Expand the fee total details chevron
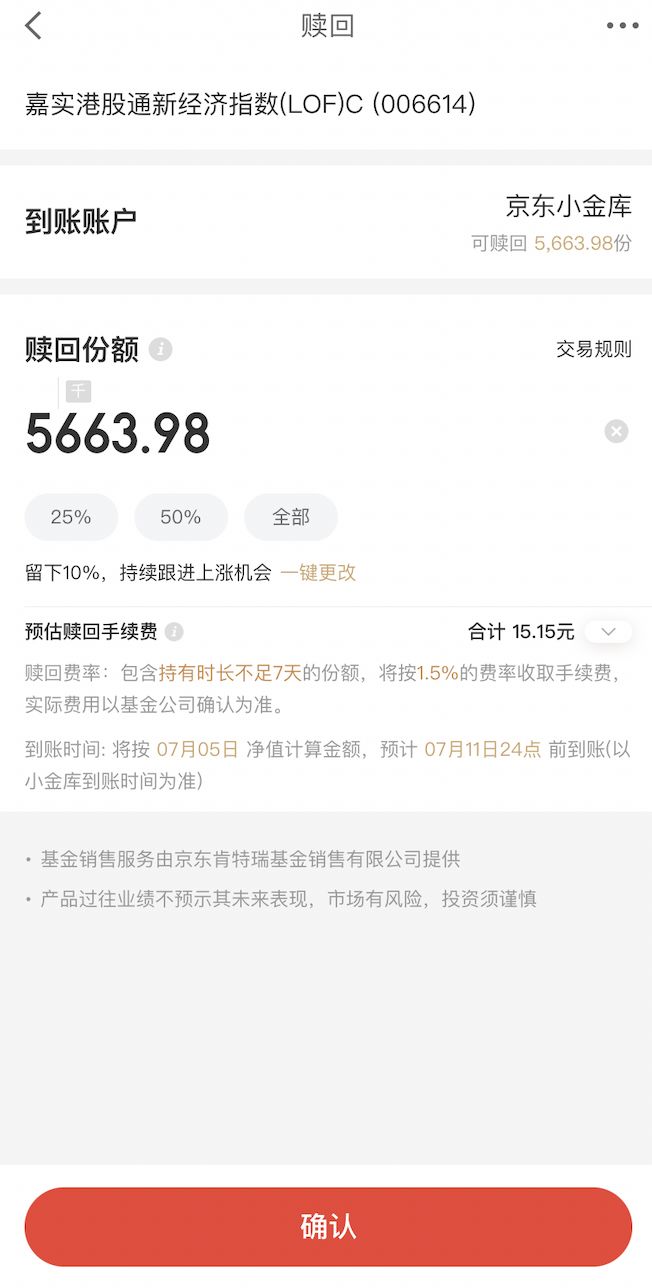Screen dimensions: 652x1288 [608, 632]
